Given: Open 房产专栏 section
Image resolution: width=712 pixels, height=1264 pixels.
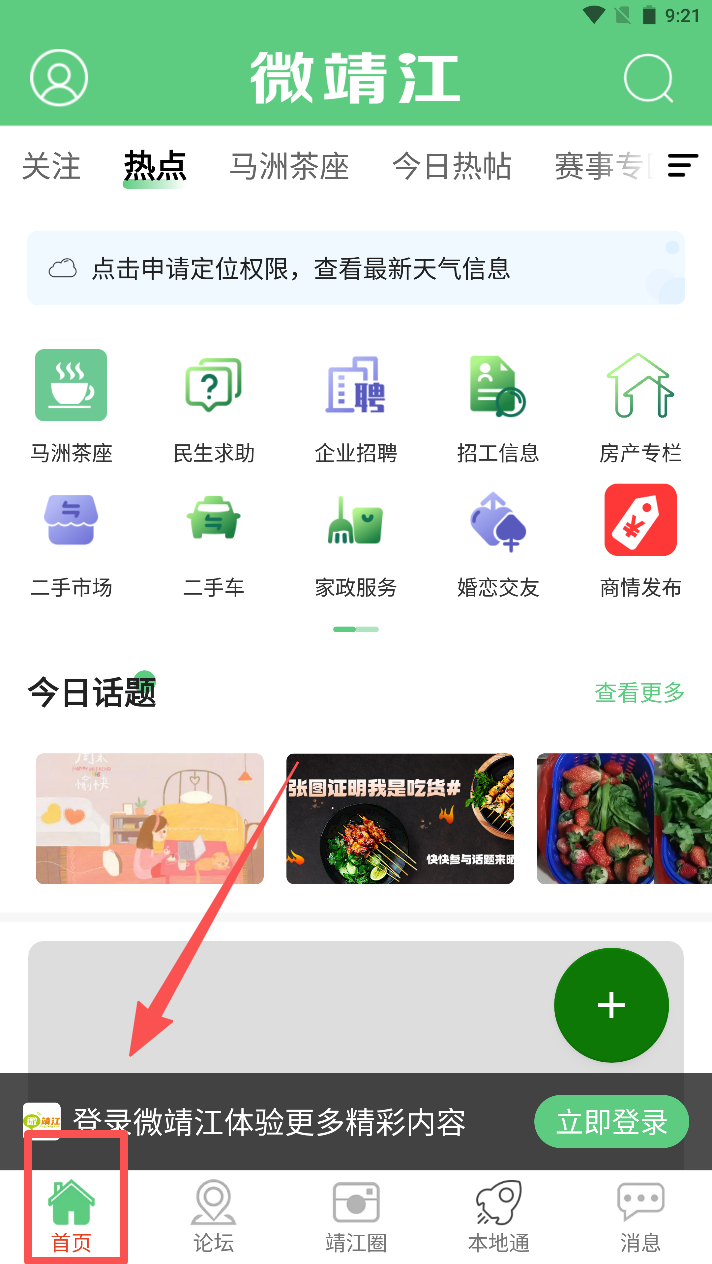Looking at the screenshot, I should pyautogui.click(x=640, y=407).
